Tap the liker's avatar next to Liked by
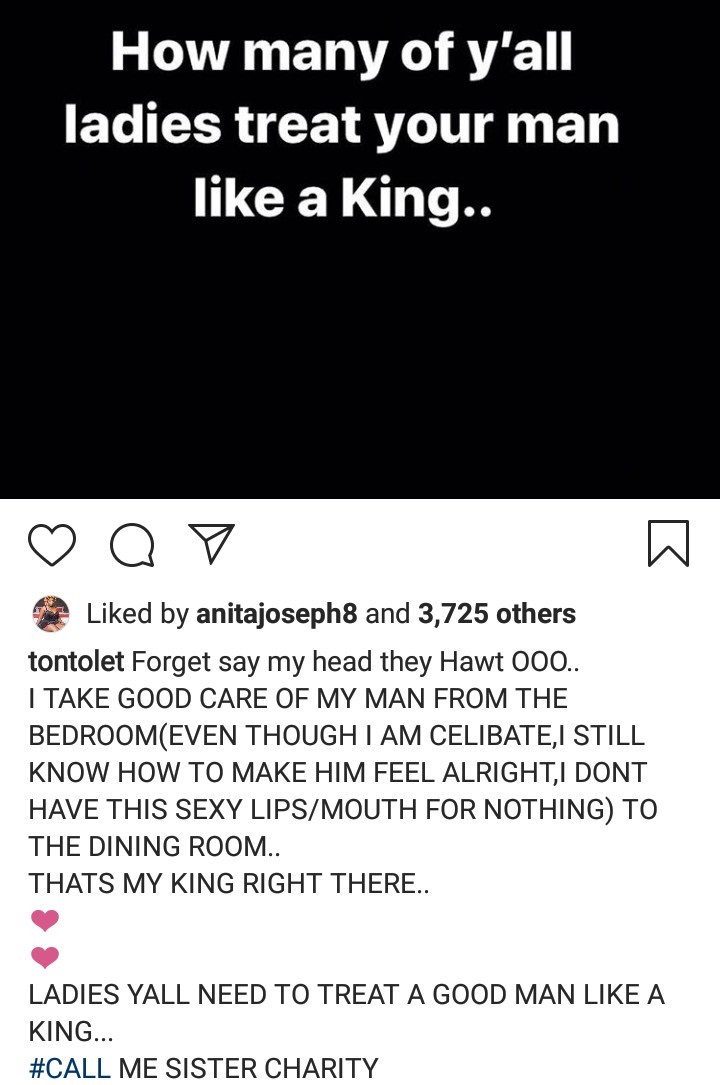 51,613
